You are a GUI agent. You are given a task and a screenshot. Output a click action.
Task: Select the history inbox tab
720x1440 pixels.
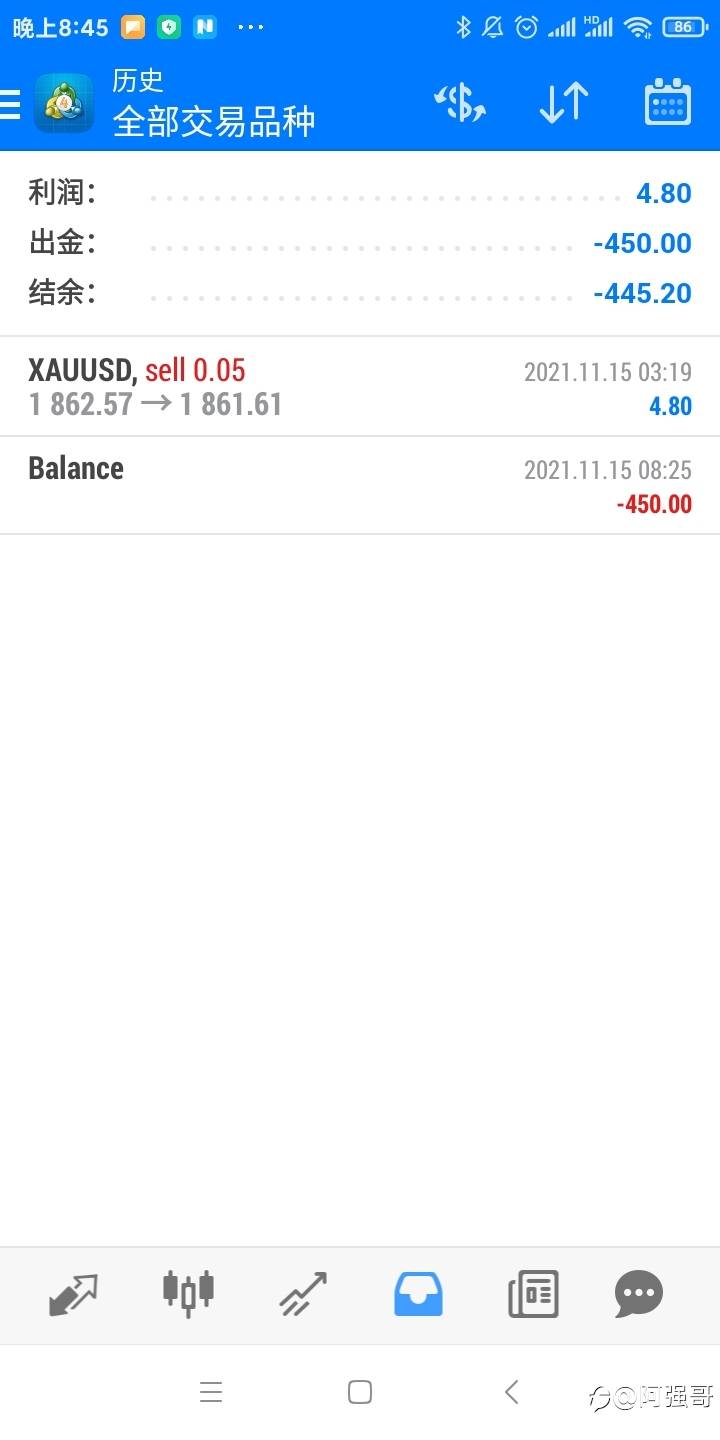pos(418,1294)
